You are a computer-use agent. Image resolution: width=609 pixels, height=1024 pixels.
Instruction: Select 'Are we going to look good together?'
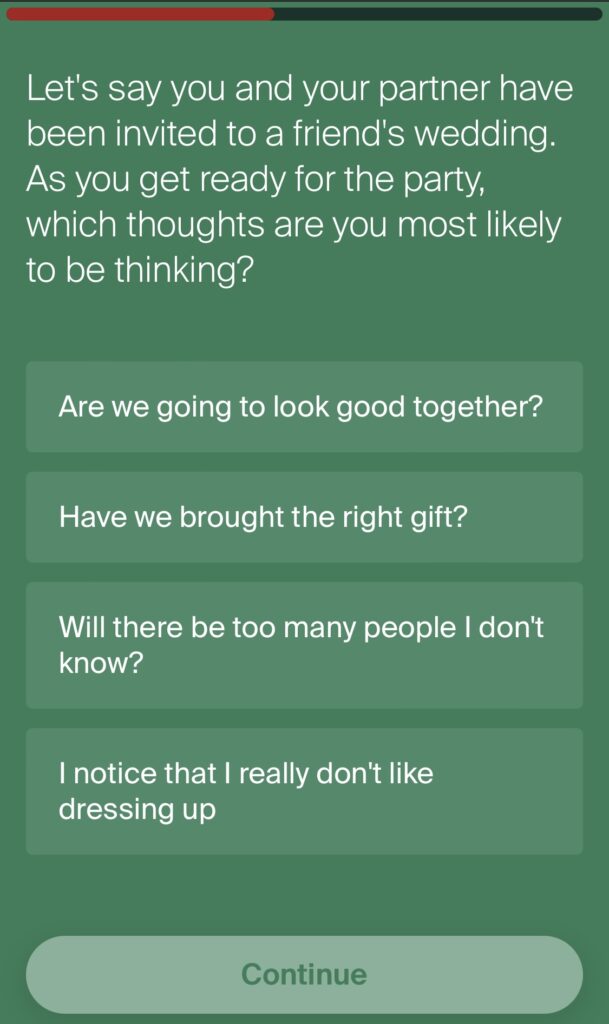[x=304, y=407]
